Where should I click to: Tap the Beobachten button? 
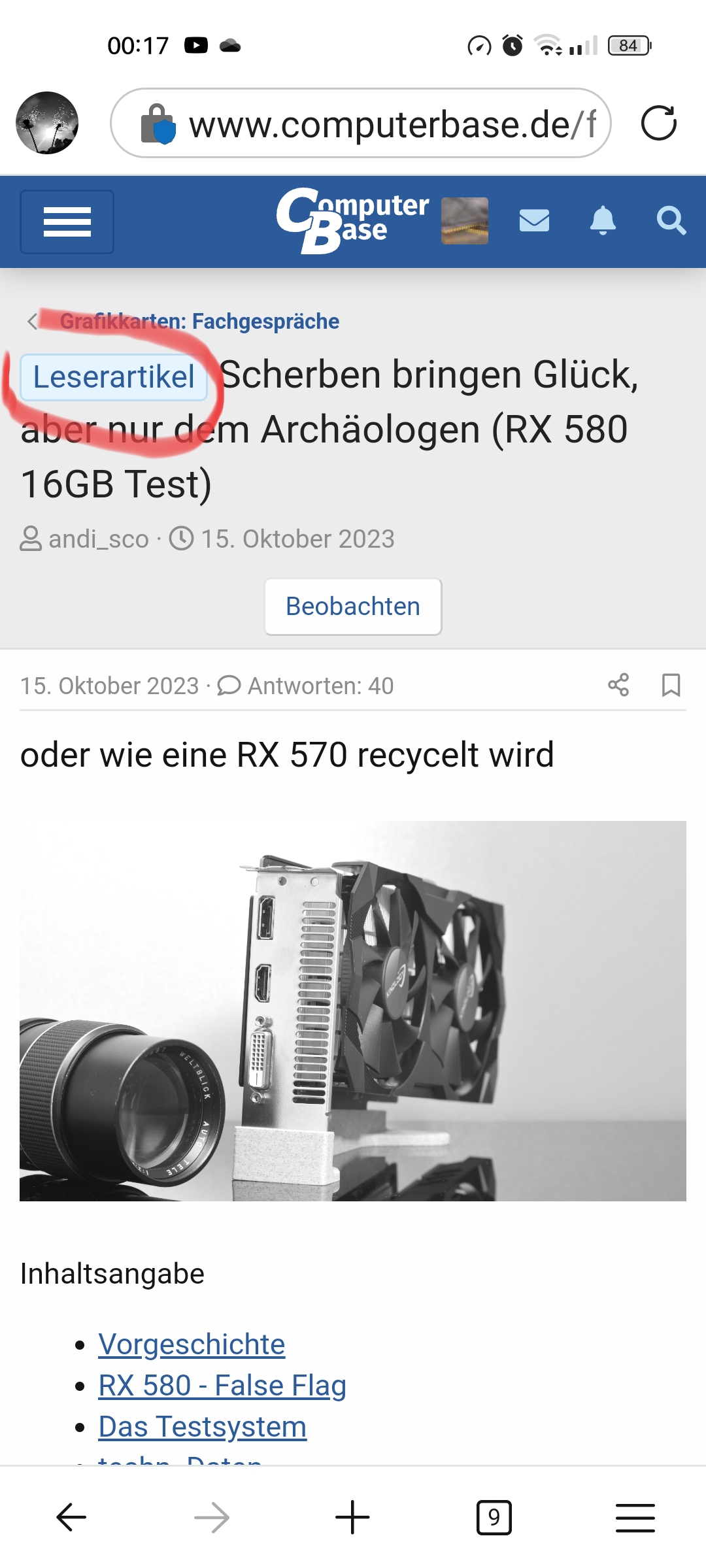coord(353,607)
